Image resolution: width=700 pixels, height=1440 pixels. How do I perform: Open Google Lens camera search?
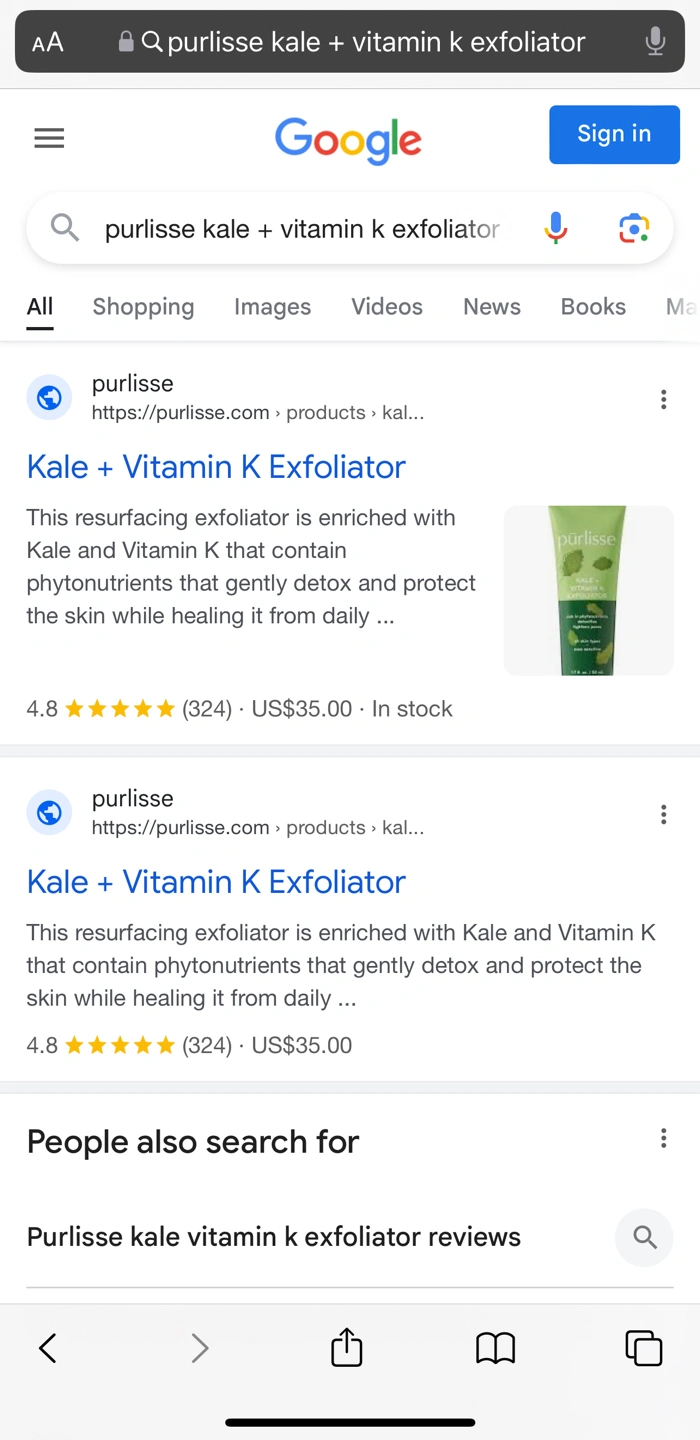pyautogui.click(x=634, y=229)
